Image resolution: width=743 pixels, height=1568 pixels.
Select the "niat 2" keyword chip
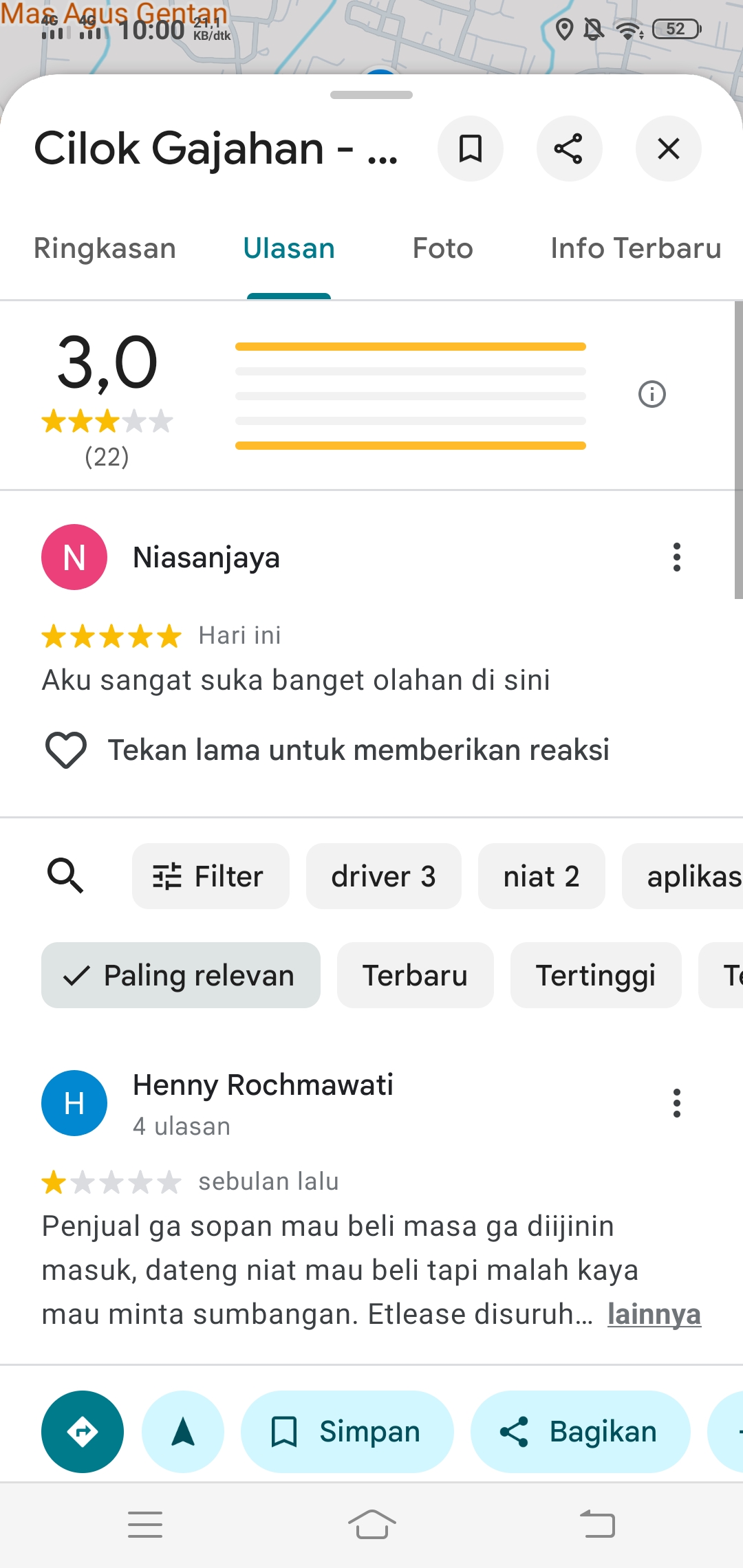tap(541, 876)
